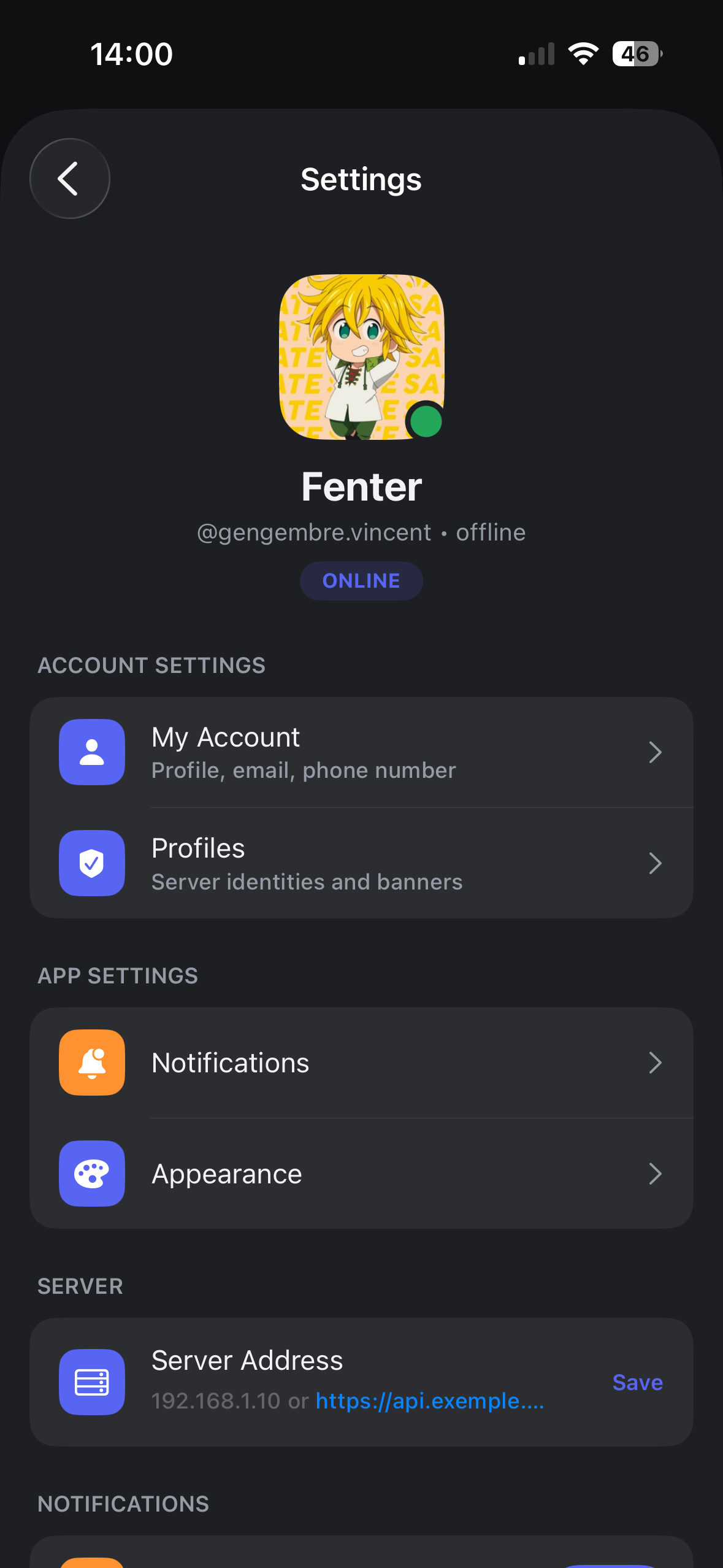This screenshot has width=723, height=1568.
Task: Expand the My Account chevron
Action: coord(656,752)
